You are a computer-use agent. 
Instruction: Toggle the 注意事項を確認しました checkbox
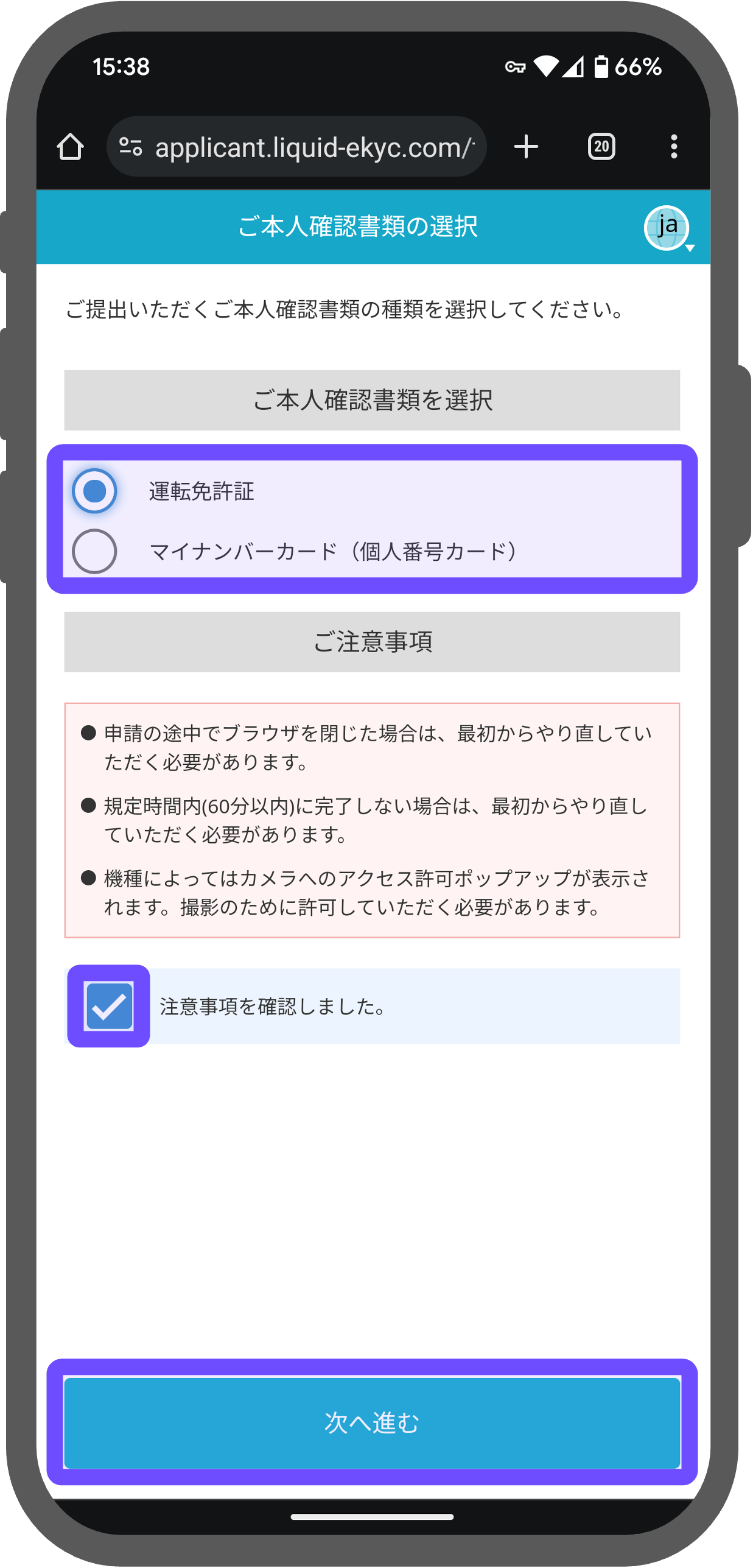109,1006
